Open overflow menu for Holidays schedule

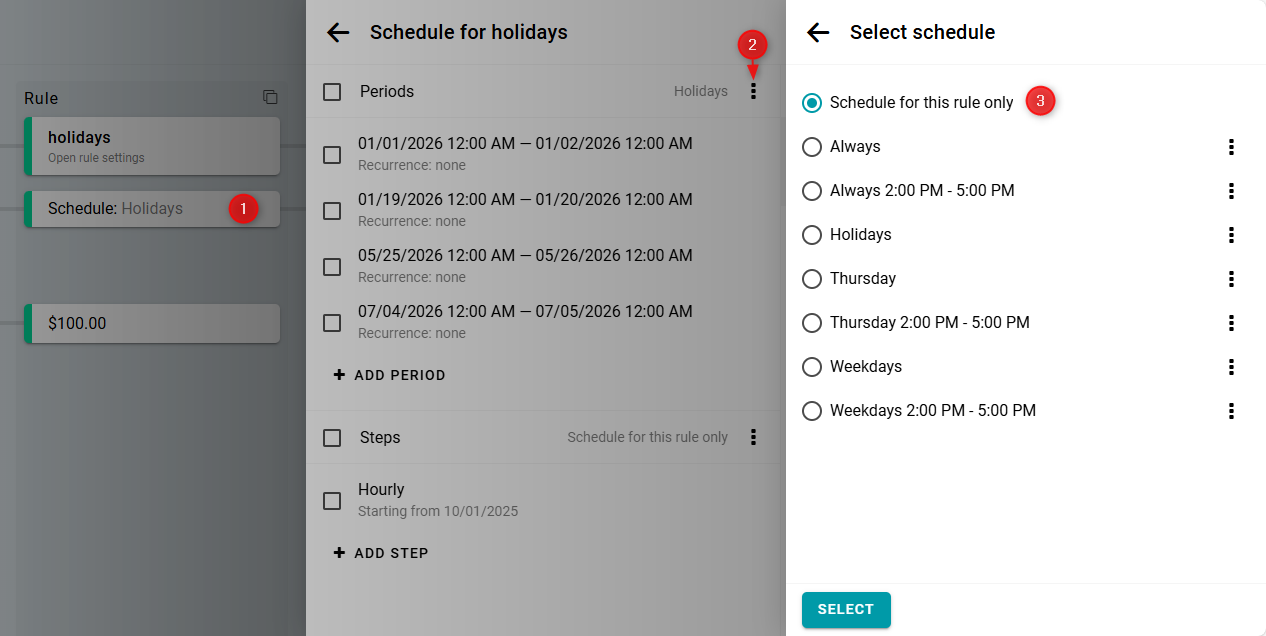point(1231,235)
